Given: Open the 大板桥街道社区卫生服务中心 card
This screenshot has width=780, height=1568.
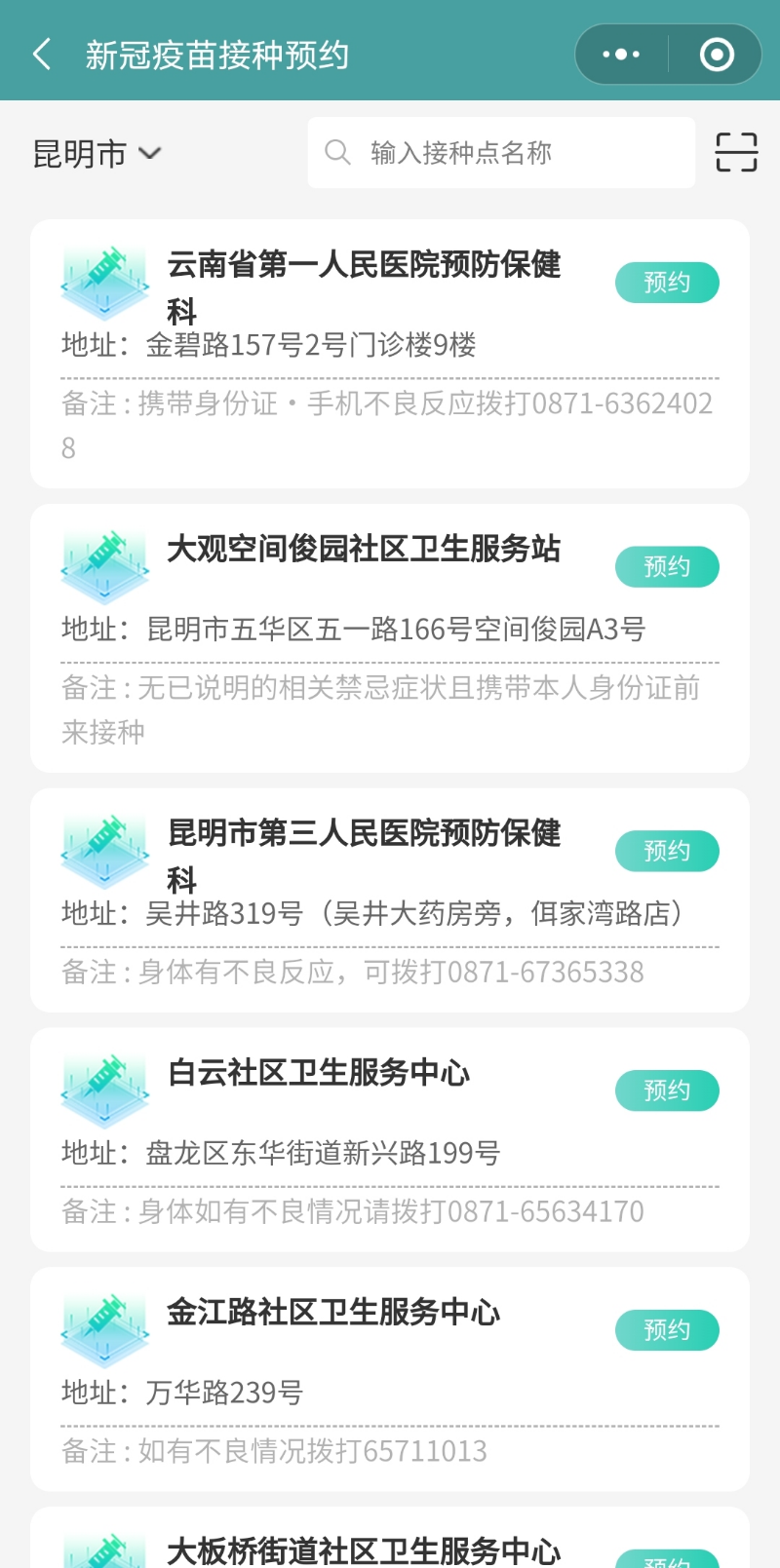Looking at the screenshot, I should tap(363, 1548).
